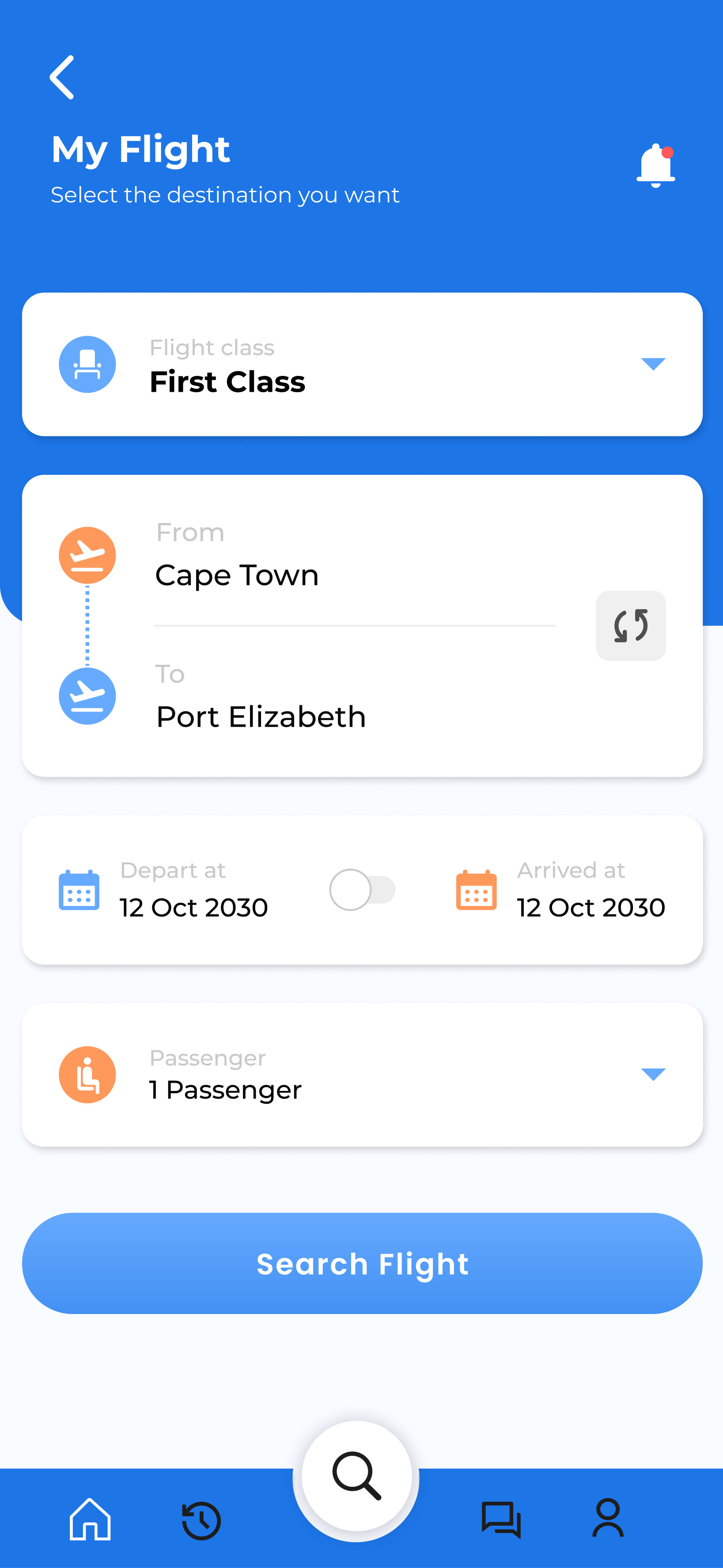
Task: Open the notifications bell
Action: pyautogui.click(x=655, y=166)
